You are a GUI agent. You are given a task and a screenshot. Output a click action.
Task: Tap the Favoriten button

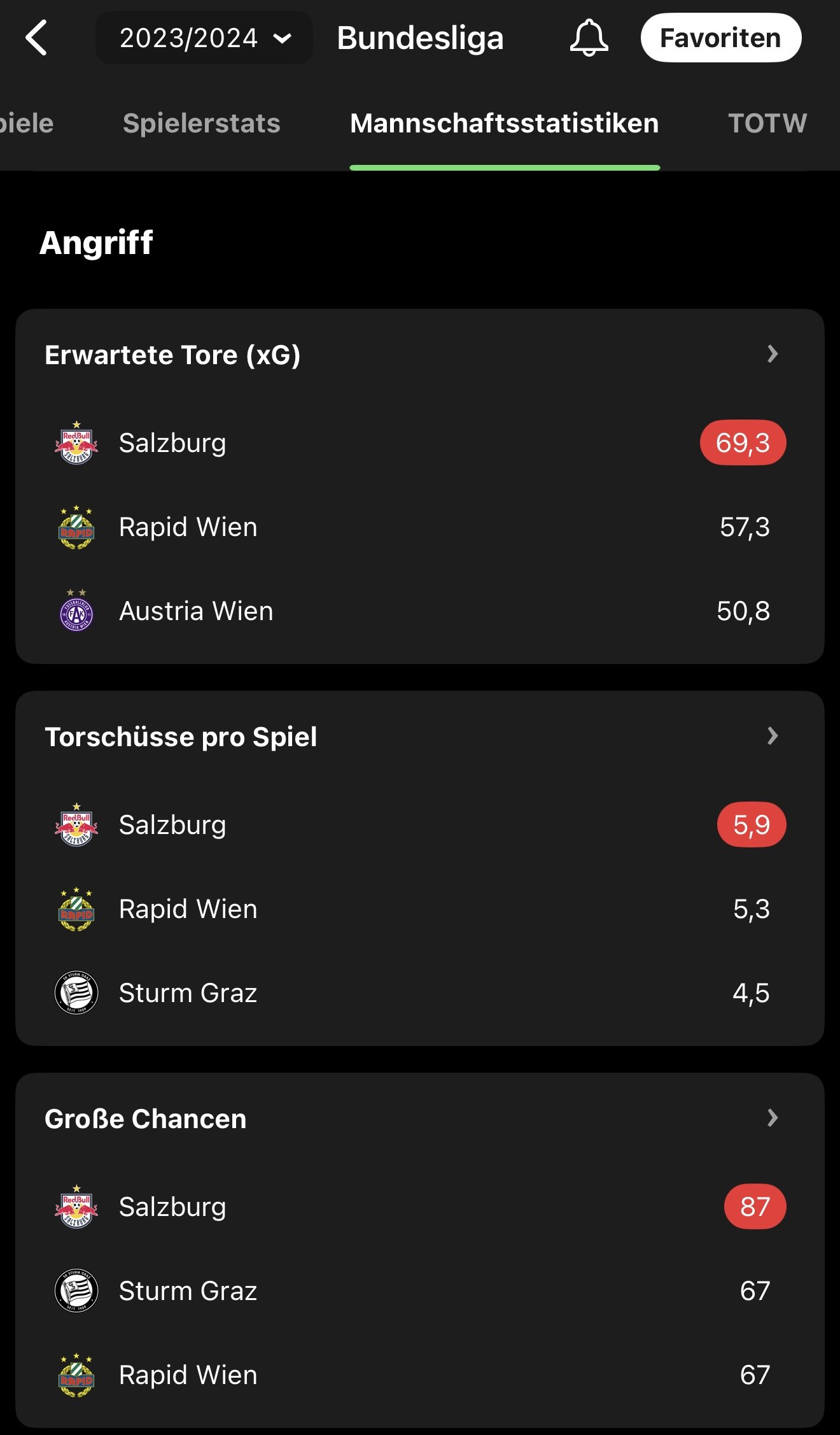(x=720, y=38)
